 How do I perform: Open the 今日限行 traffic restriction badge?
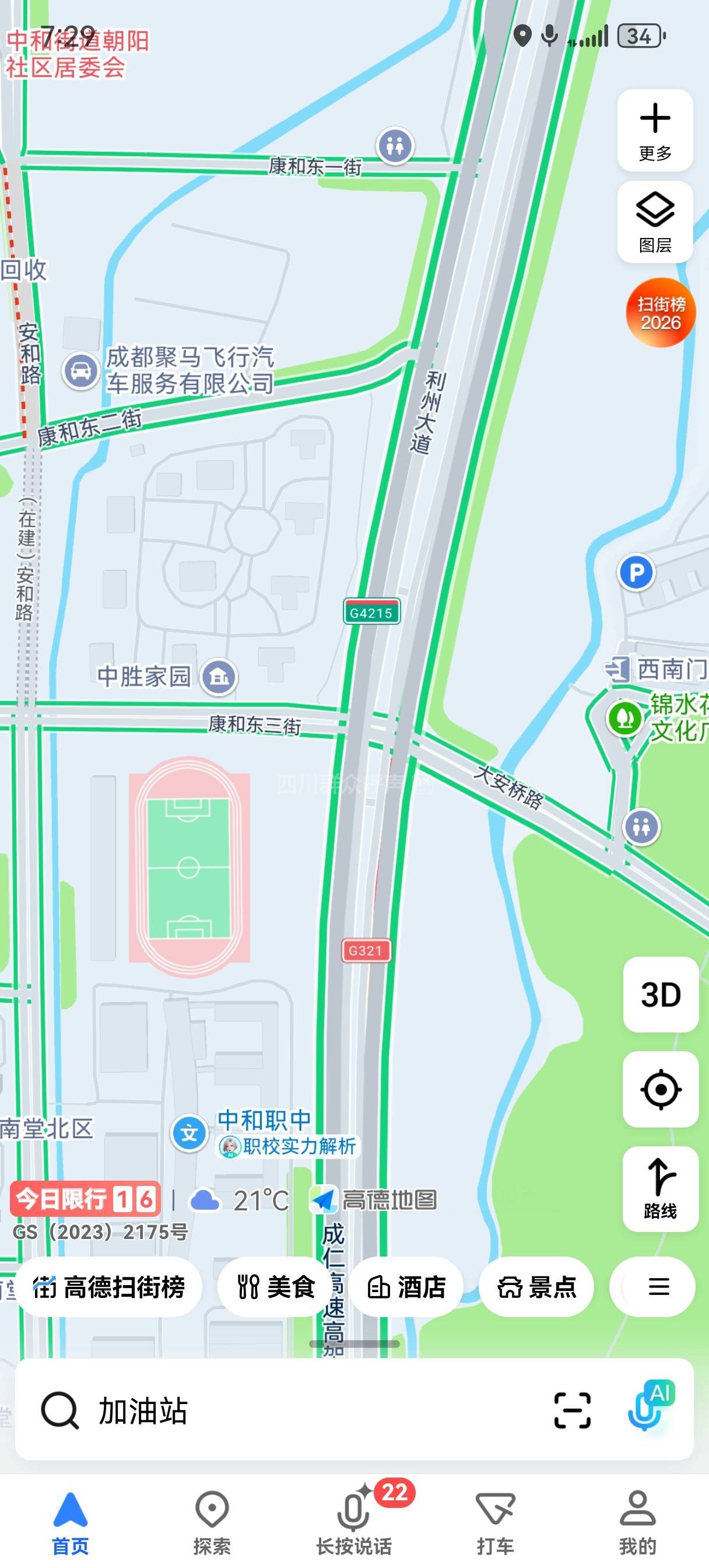tap(85, 1199)
